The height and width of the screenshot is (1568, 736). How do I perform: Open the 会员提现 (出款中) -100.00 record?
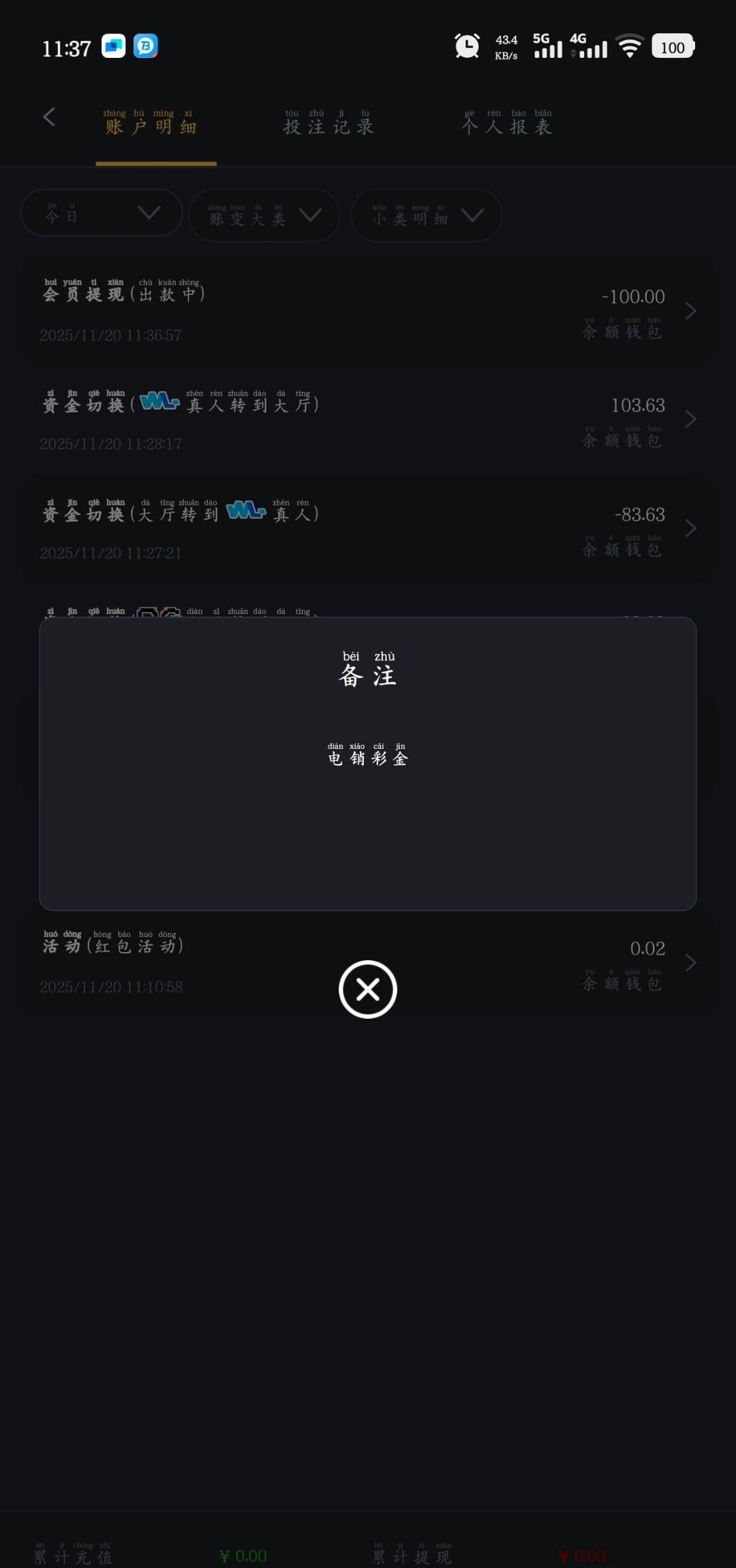tap(368, 311)
